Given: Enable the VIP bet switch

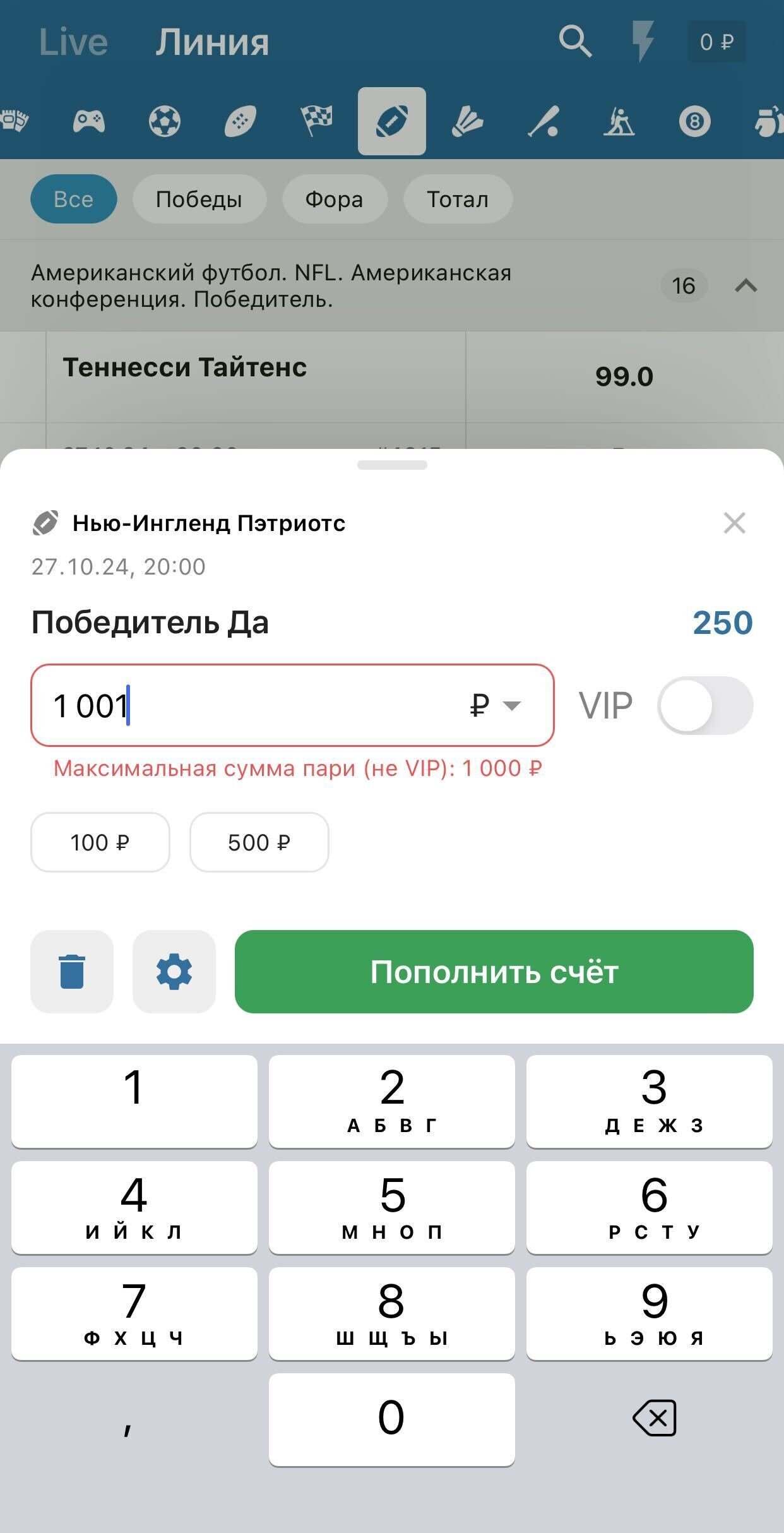Looking at the screenshot, I should point(704,705).
